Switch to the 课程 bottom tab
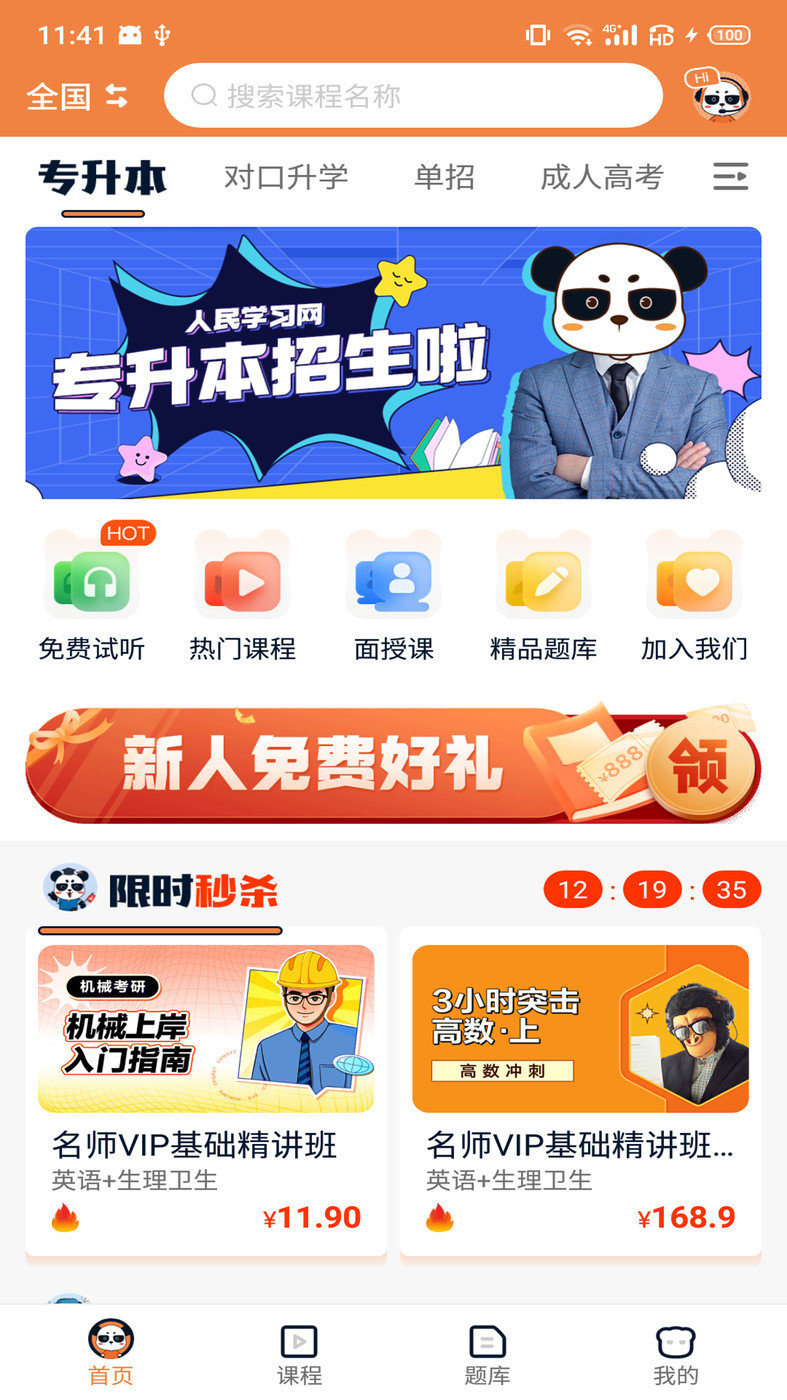Image resolution: width=787 pixels, height=1400 pixels. [x=299, y=1354]
